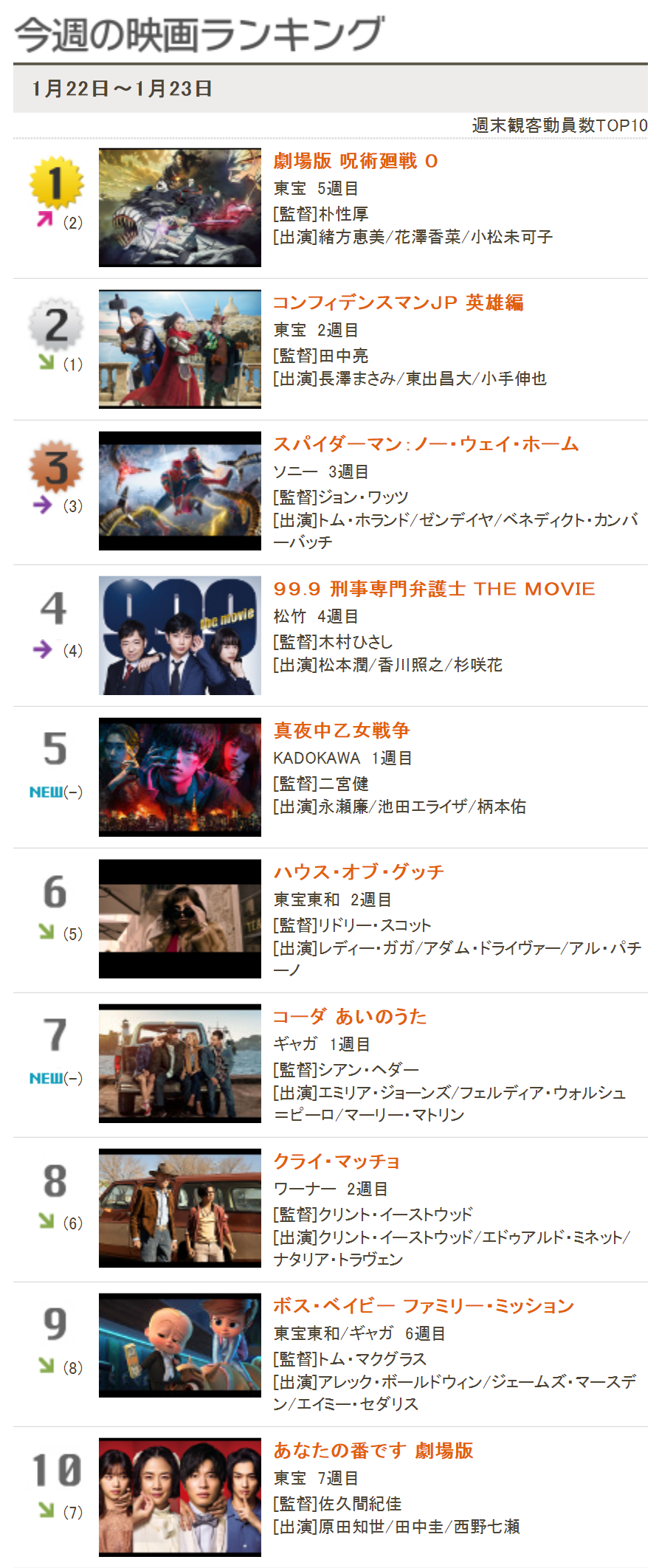This screenshot has height=1568, width=659.
Task: Open the コンフィデンスマンJP 英雄編 title link
Action: click(x=398, y=303)
